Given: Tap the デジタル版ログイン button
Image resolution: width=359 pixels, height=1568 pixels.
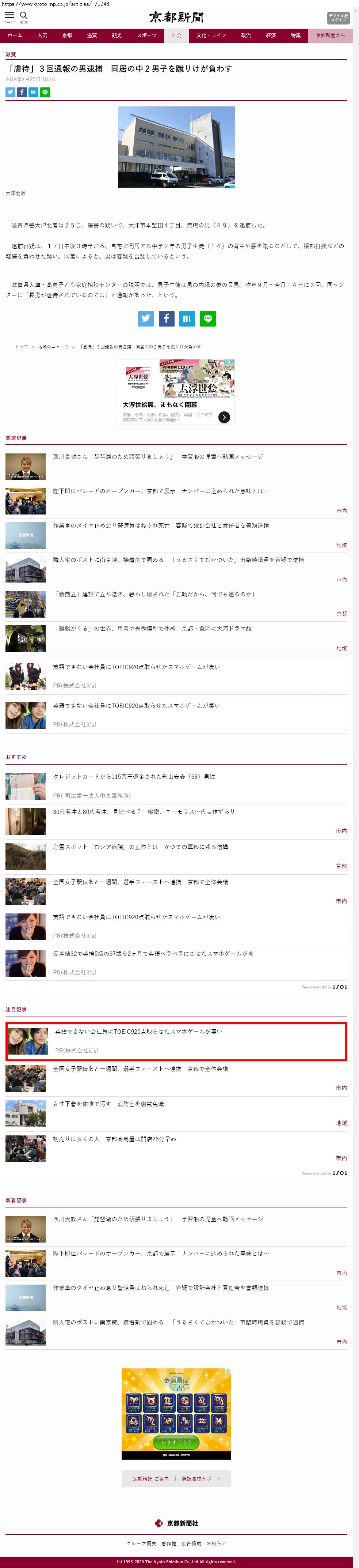Looking at the screenshot, I should [x=338, y=17].
